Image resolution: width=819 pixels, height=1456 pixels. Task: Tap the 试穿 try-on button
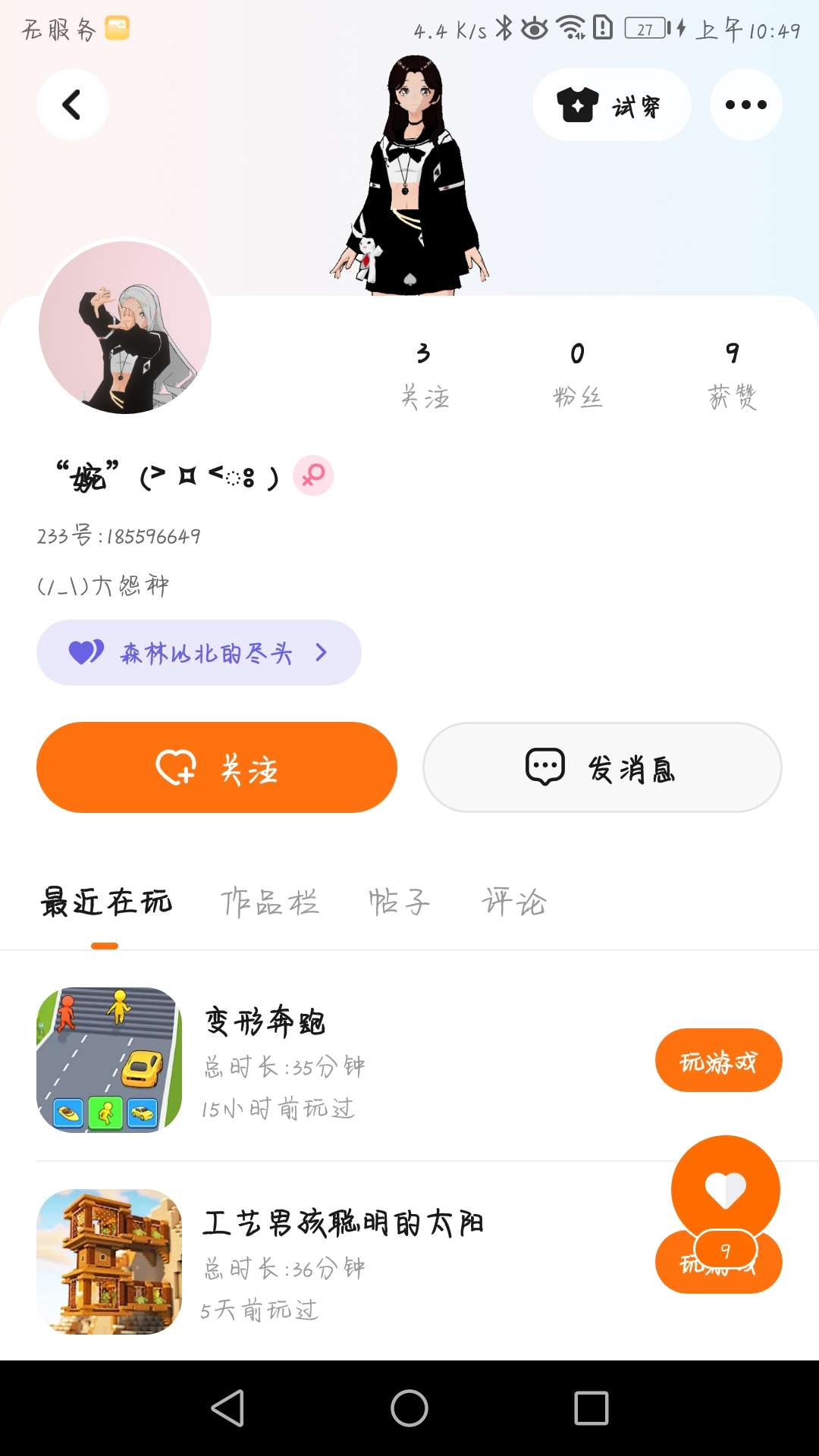click(611, 105)
